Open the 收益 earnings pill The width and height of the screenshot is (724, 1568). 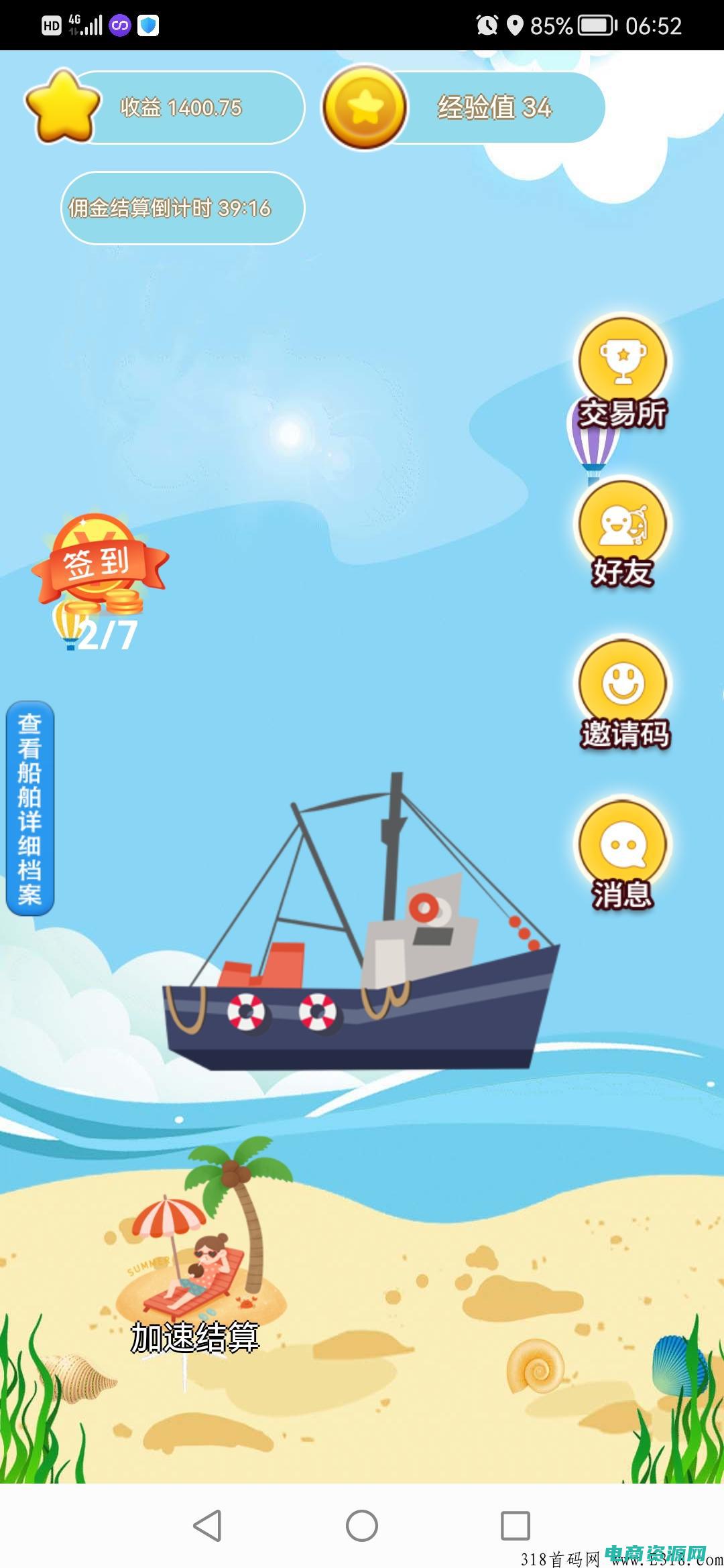(181, 107)
